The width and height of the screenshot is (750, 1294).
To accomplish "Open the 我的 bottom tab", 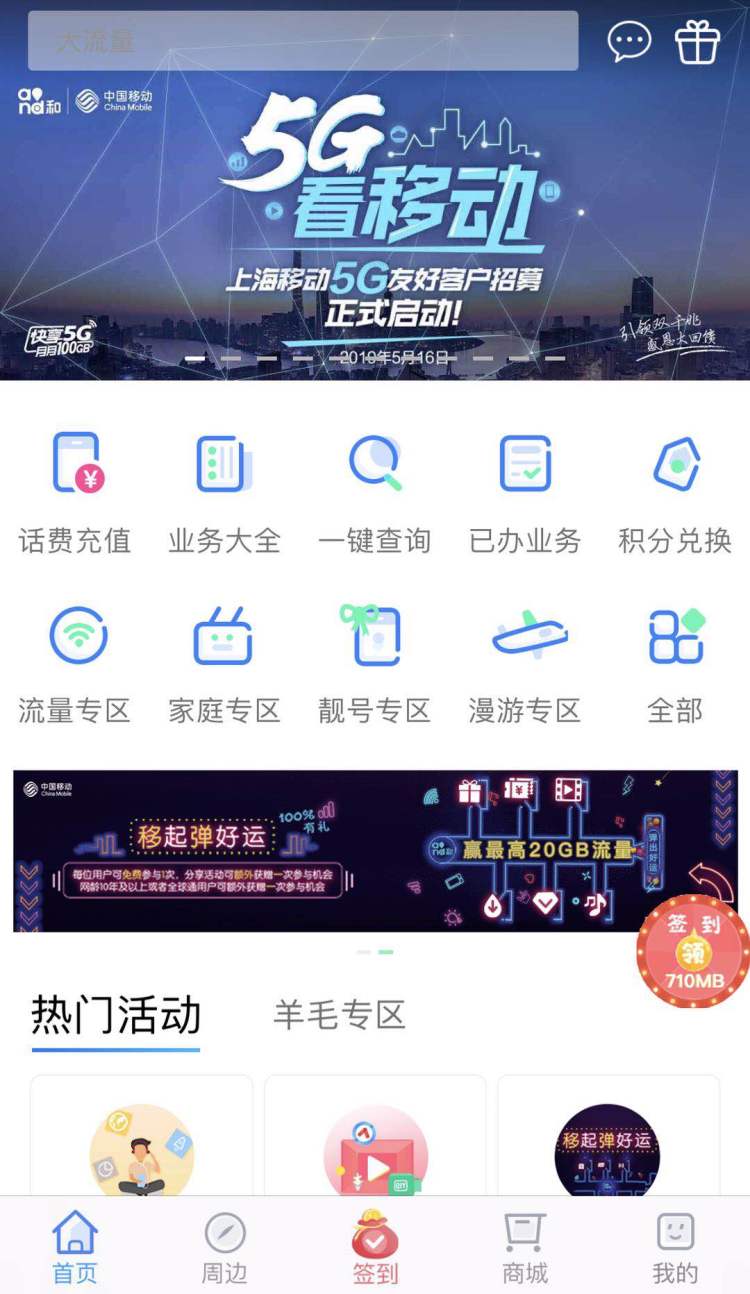I will coord(675,1247).
